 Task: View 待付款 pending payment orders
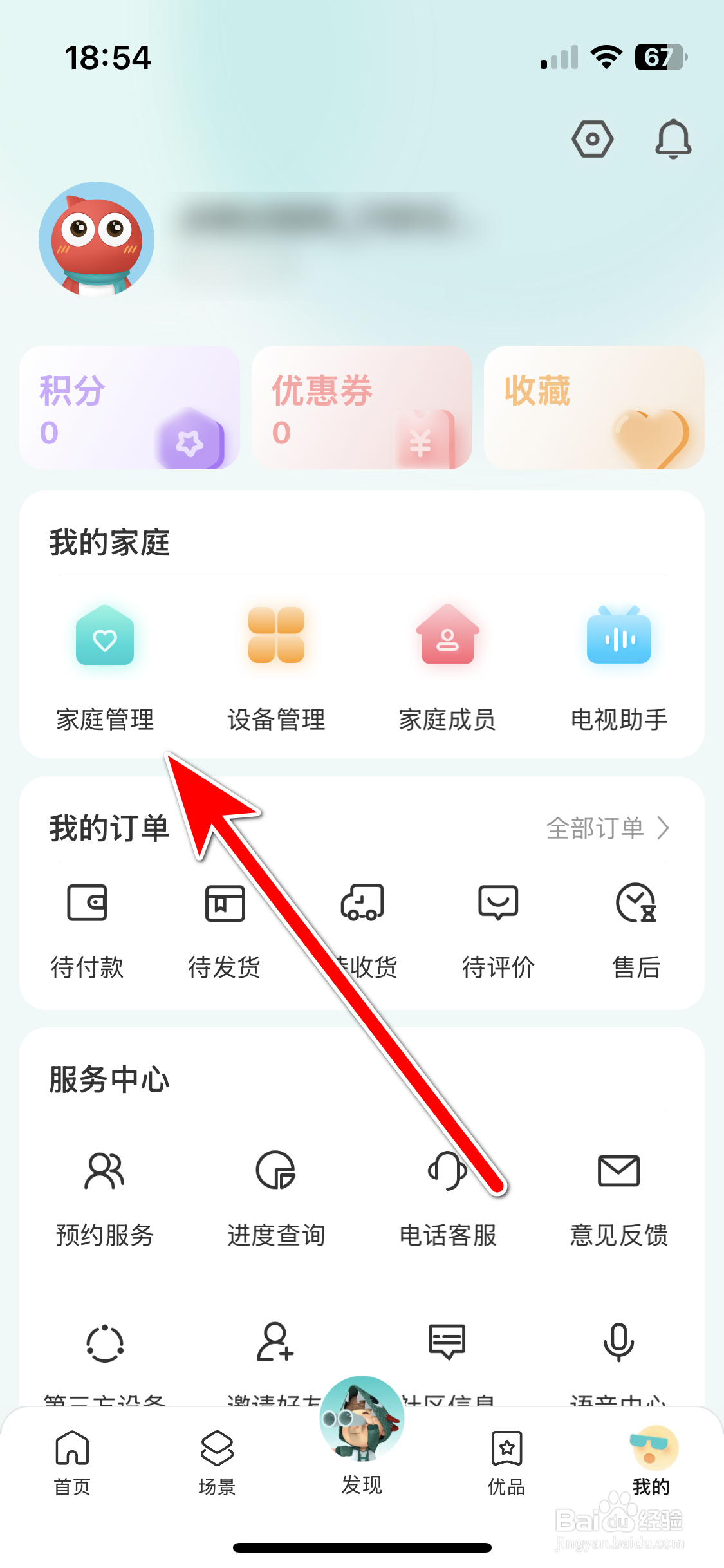click(x=87, y=927)
